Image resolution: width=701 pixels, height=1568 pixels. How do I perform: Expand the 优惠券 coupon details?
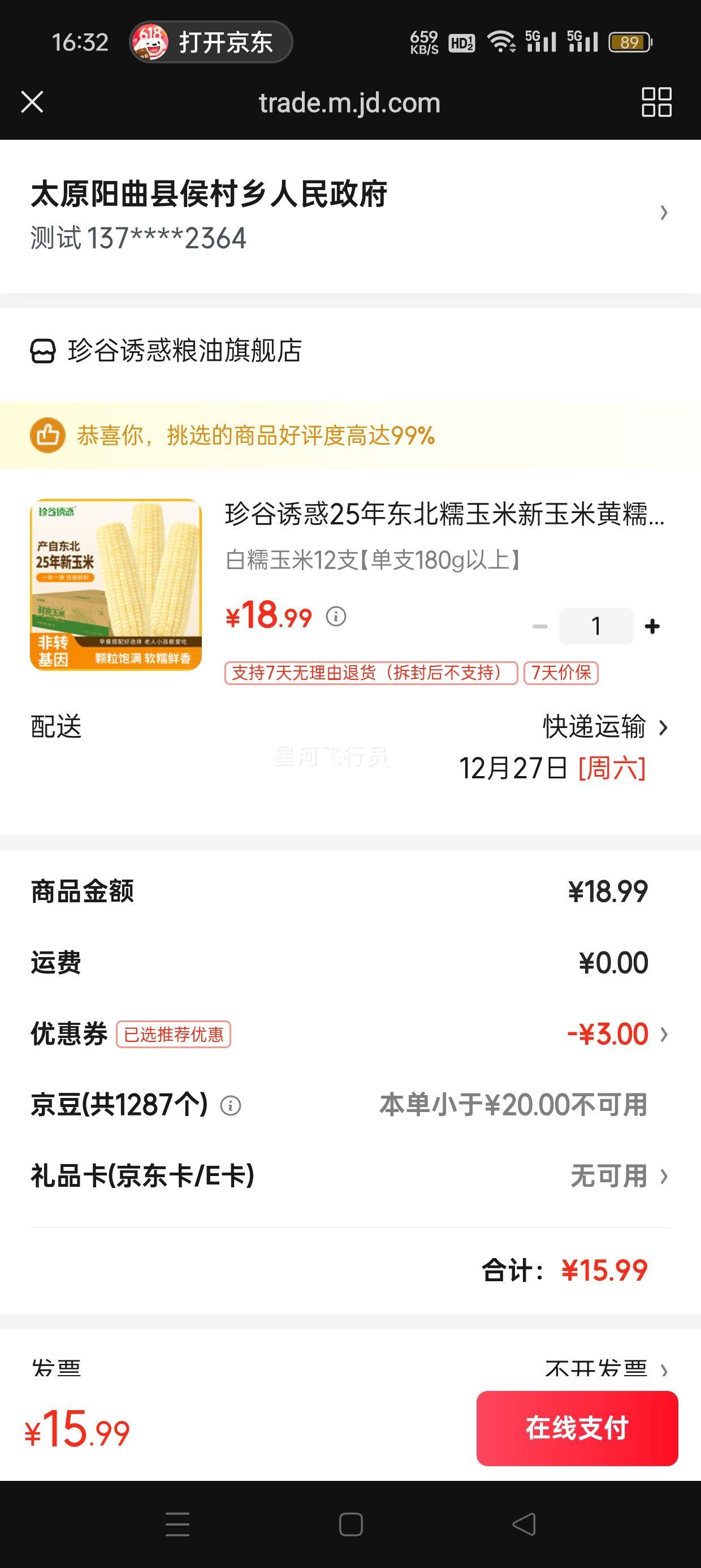click(x=665, y=1033)
